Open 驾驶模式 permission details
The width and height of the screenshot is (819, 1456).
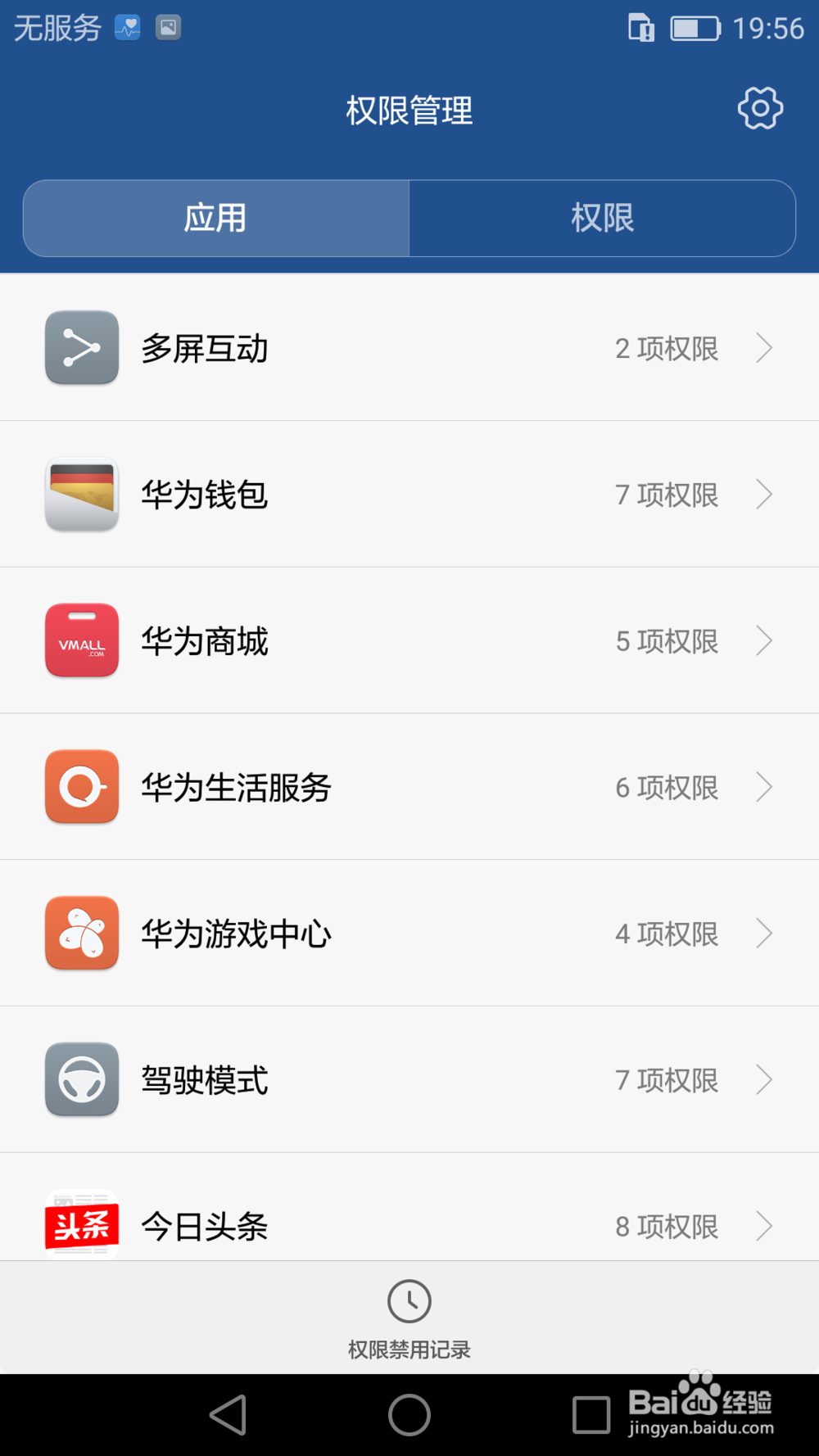(409, 1080)
